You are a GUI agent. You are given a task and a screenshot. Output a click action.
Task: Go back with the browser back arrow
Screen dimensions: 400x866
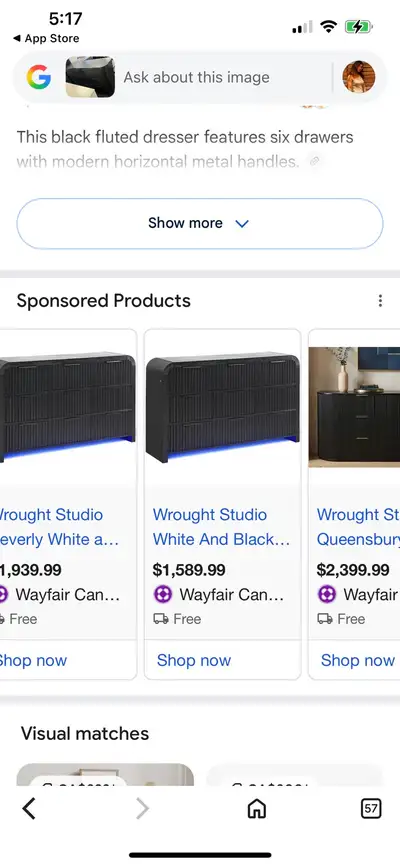29,809
